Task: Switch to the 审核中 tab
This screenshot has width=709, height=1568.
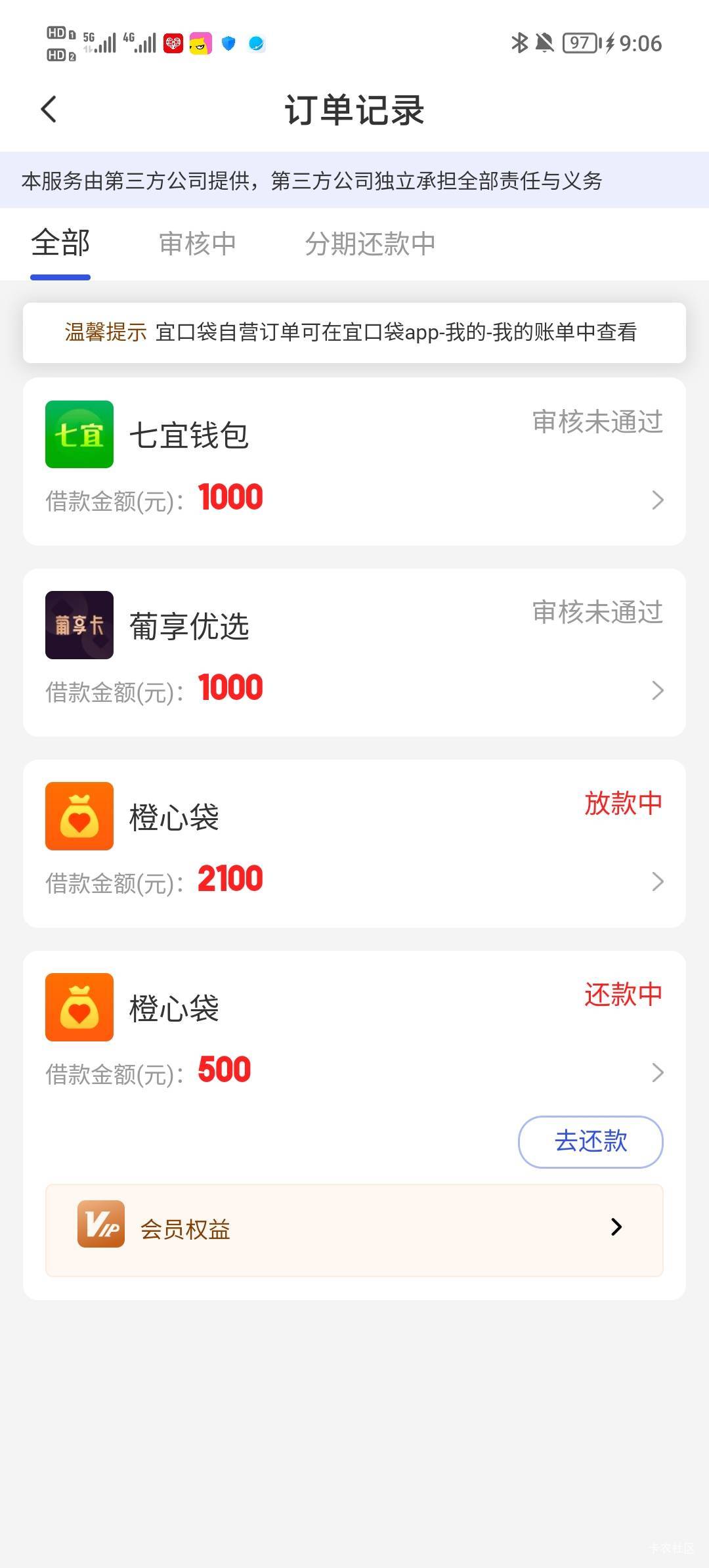Action: (198, 244)
